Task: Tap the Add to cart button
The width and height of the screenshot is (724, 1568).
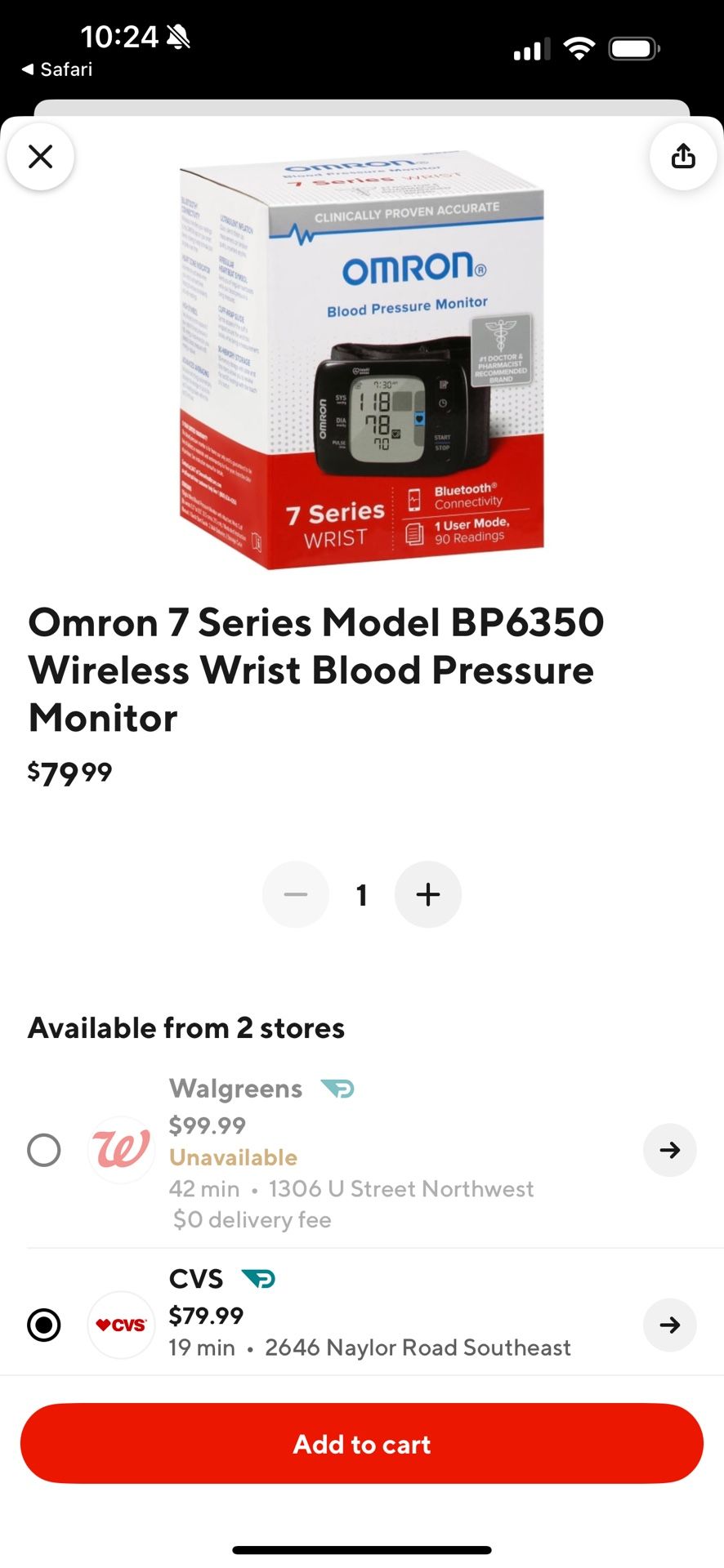Action: click(x=362, y=1443)
